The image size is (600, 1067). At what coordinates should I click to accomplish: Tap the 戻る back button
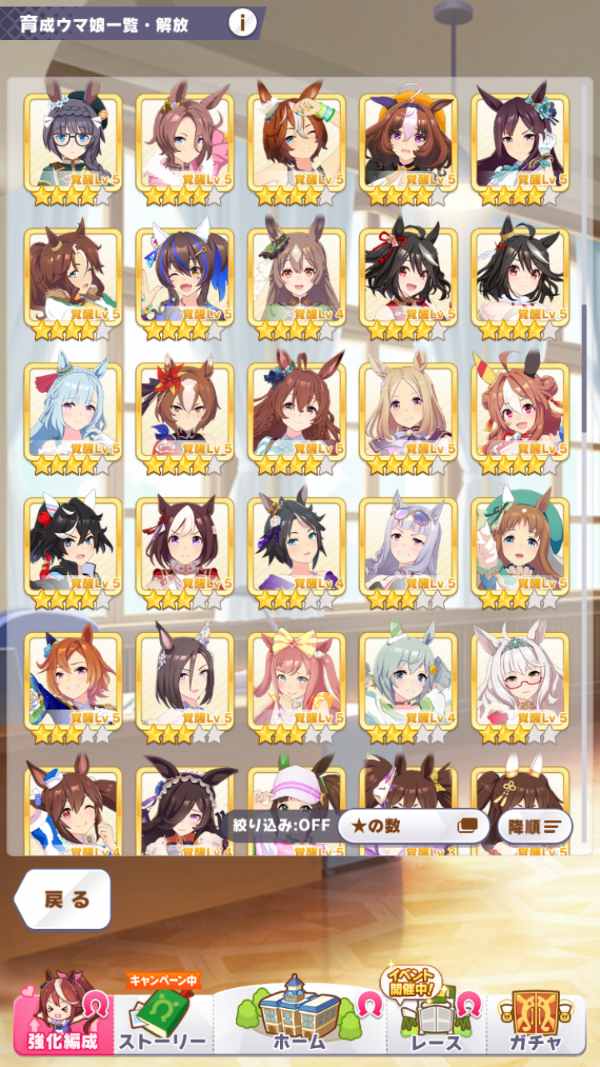tap(64, 899)
